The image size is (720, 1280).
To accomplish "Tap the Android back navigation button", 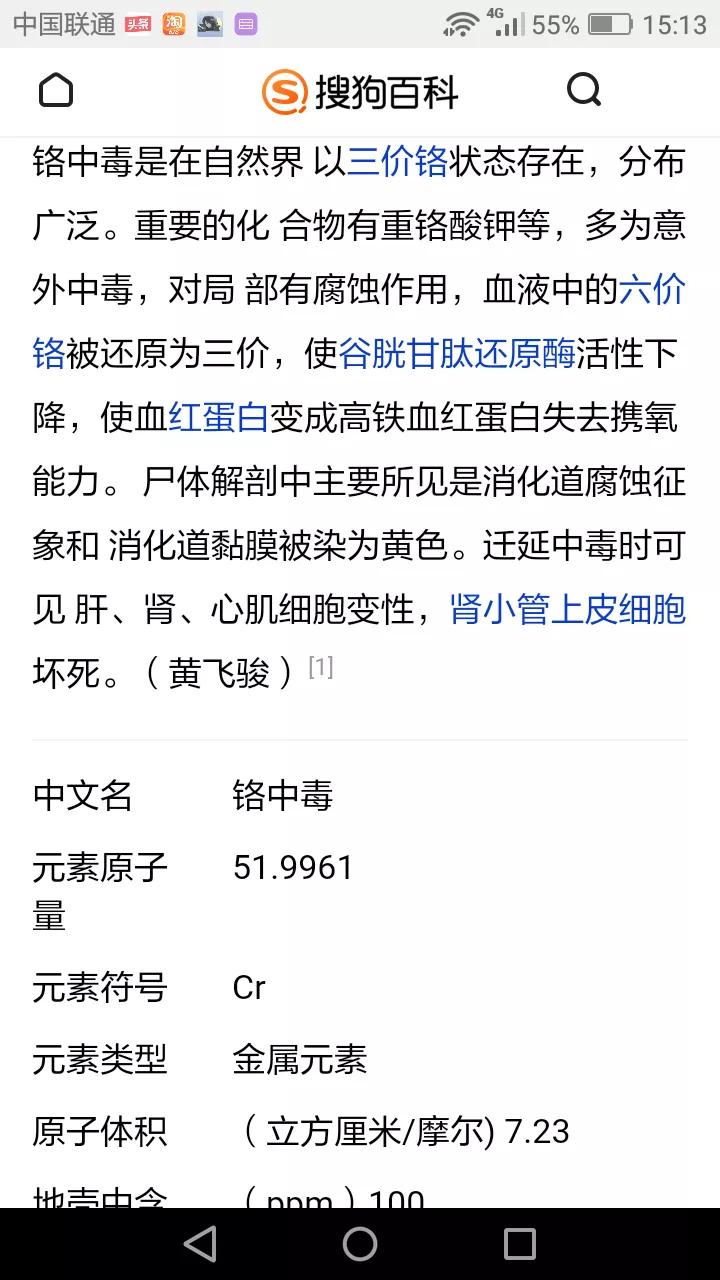I will 200,1243.
